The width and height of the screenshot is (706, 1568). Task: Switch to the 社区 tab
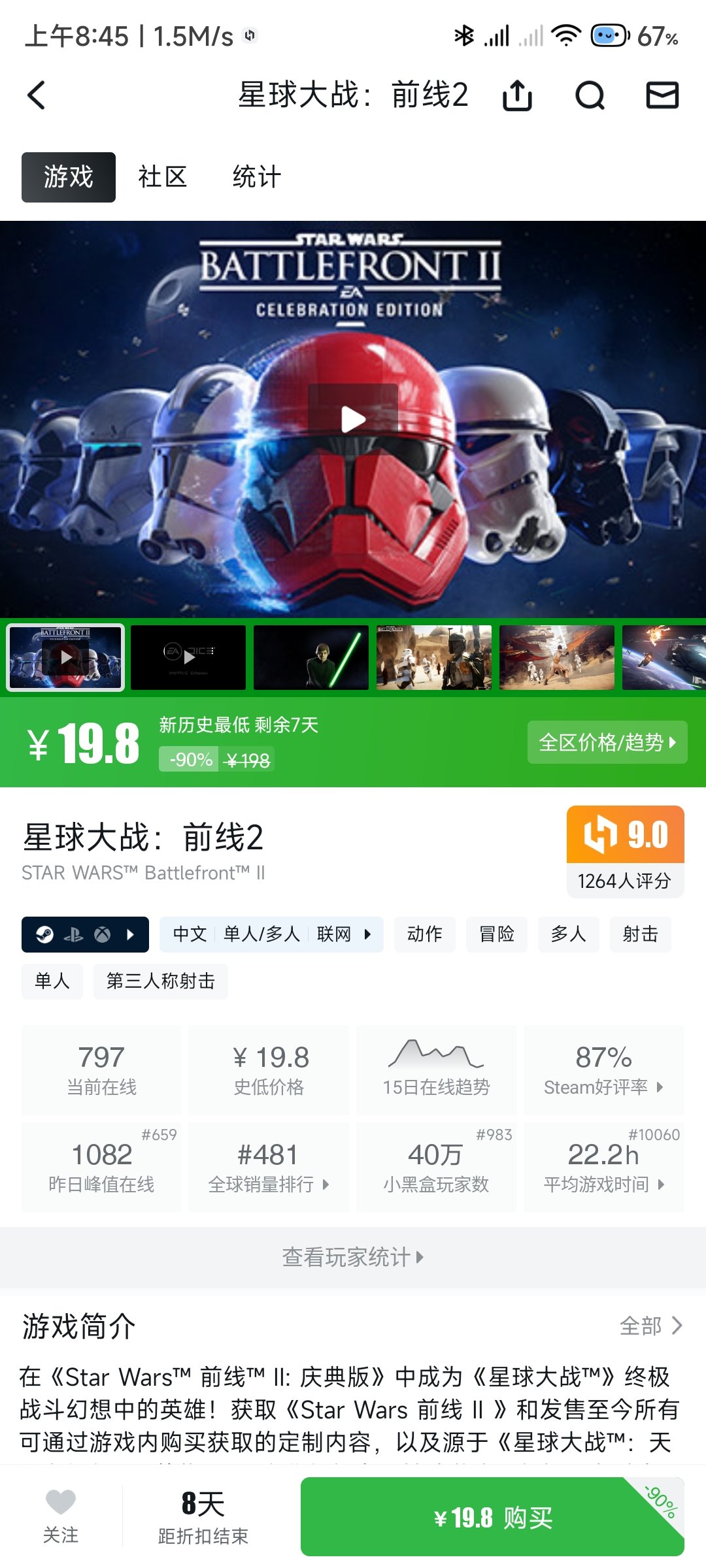pyautogui.click(x=162, y=177)
